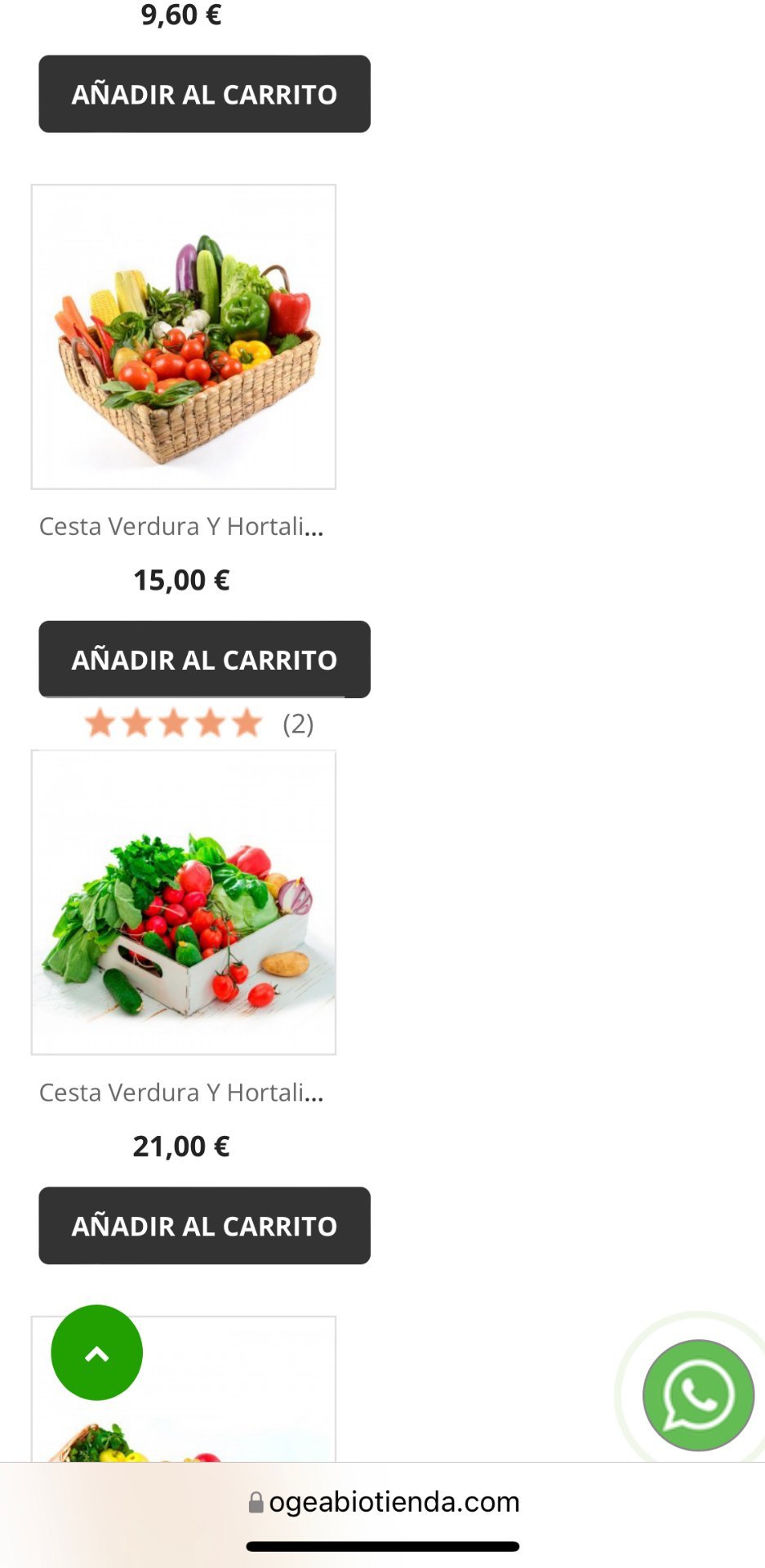
Task: Tap the ogeabiotienda.com address bar
Action: (x=384, y=1502)
